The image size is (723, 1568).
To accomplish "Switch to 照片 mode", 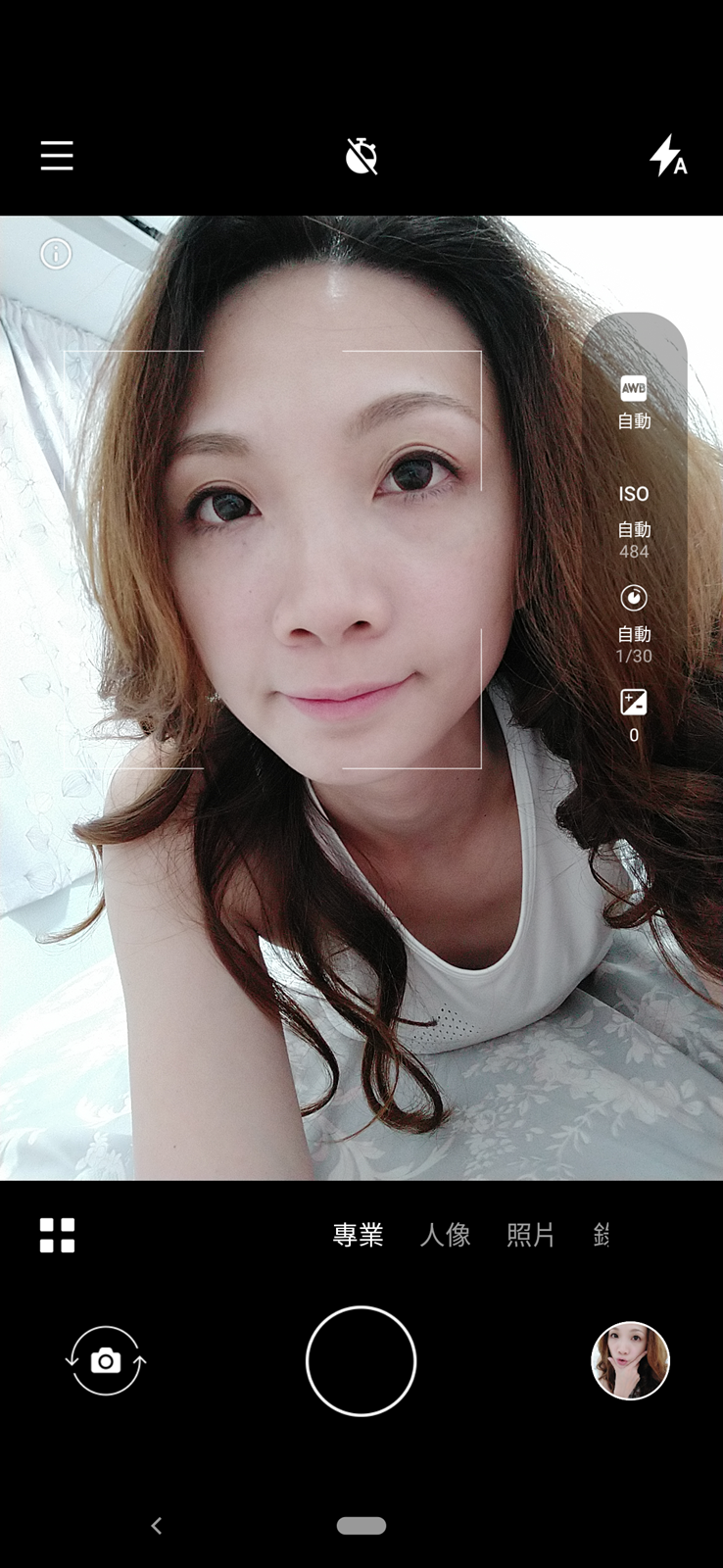I will [531, 1236].
